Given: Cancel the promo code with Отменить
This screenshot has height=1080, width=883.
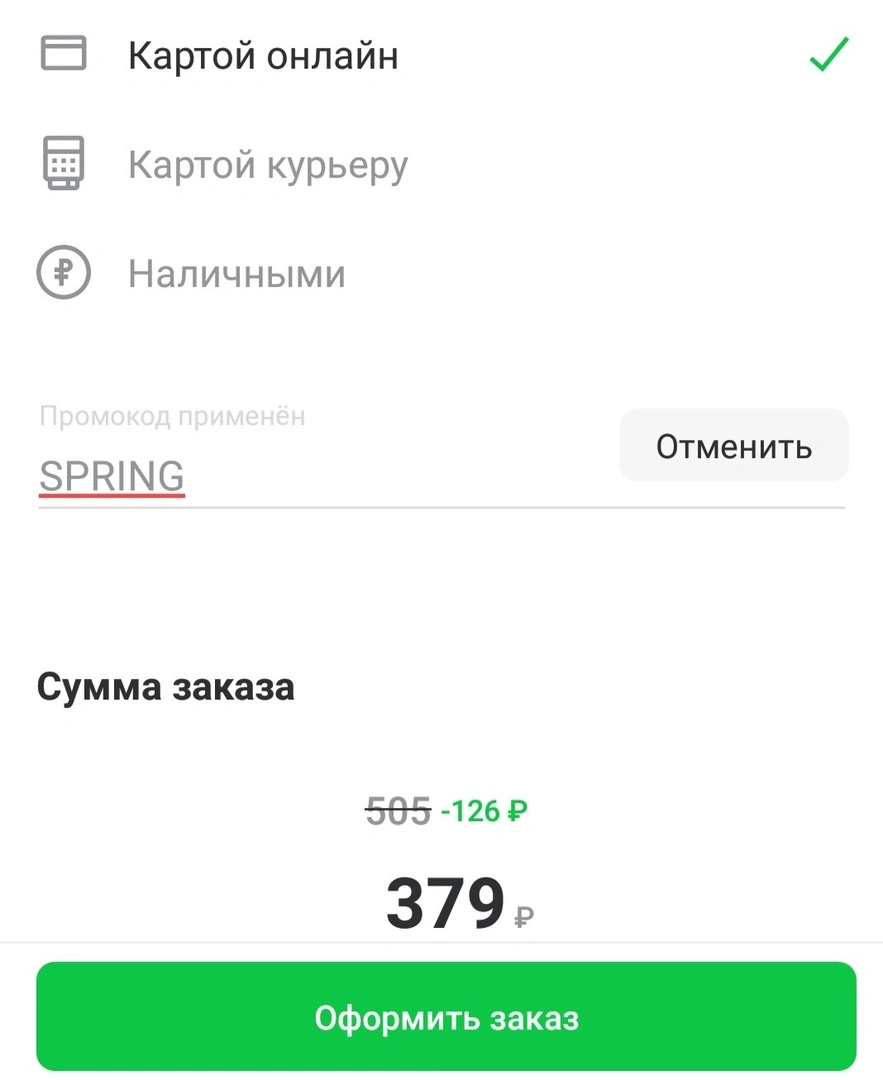Looking at the screenshot, I should pyautogui.click(x=734, y=446).
